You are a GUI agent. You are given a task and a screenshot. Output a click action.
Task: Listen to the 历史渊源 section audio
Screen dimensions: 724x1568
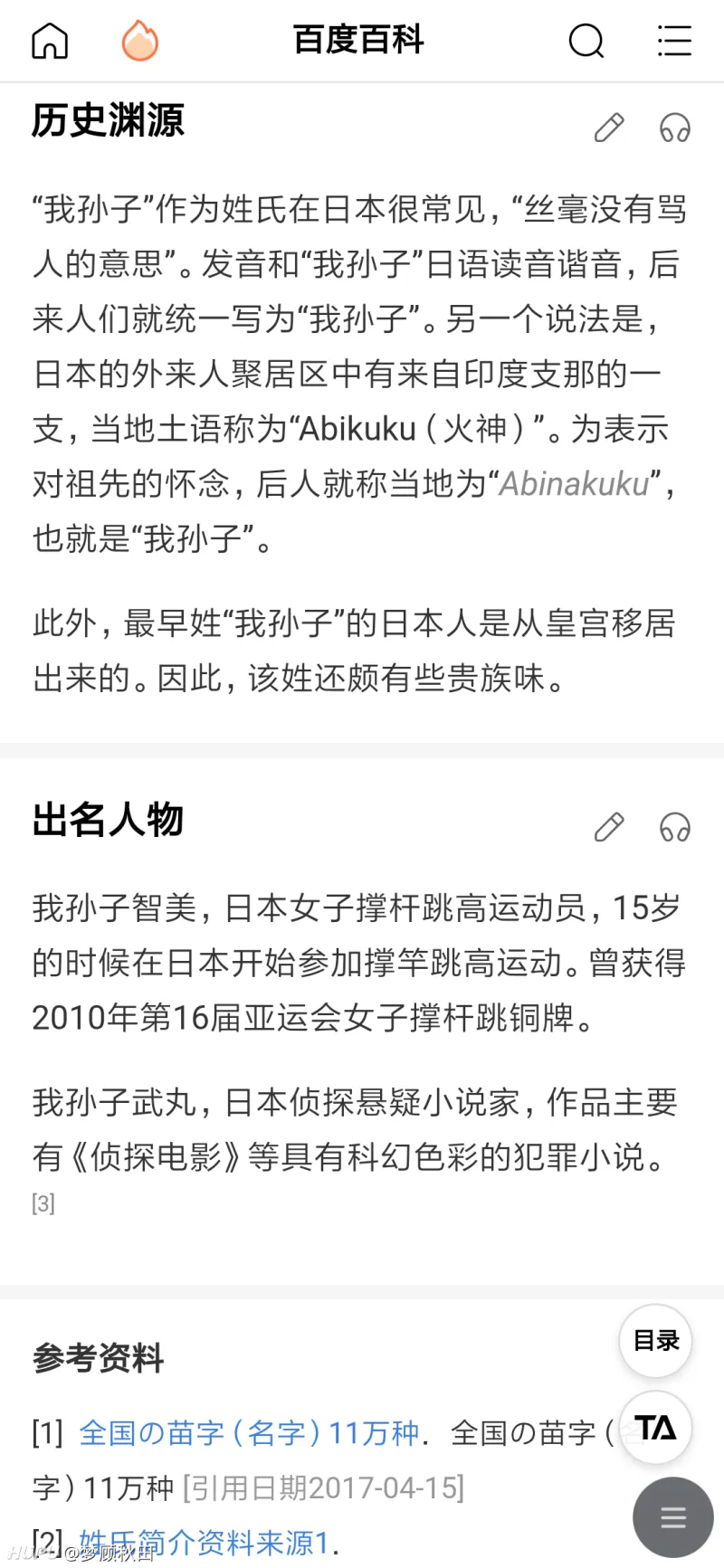675,128
